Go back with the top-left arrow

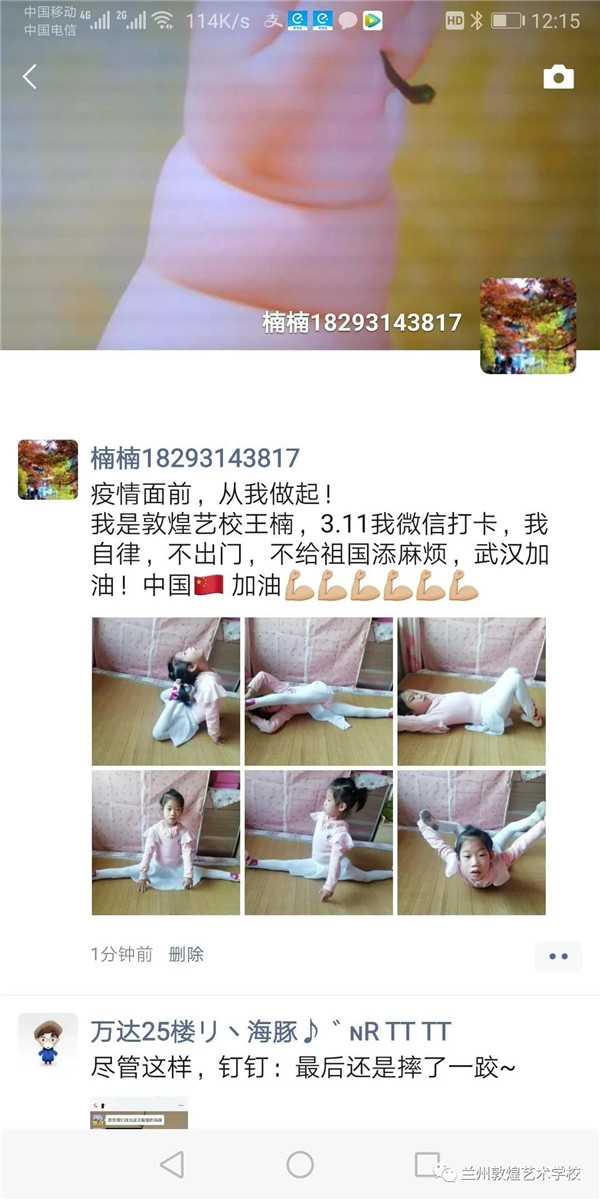(x=30, y=77)
